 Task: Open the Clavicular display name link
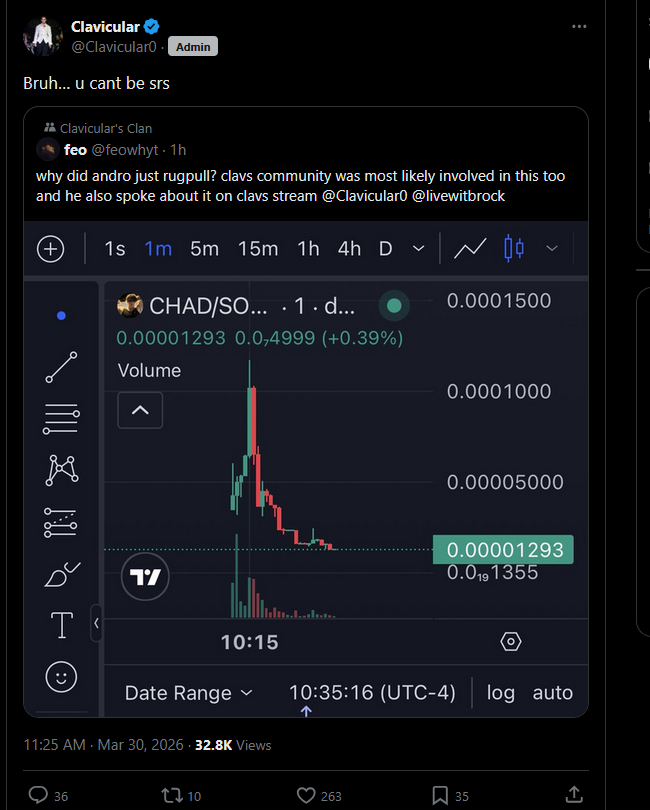pyautogui.click(x=106, y=27)
